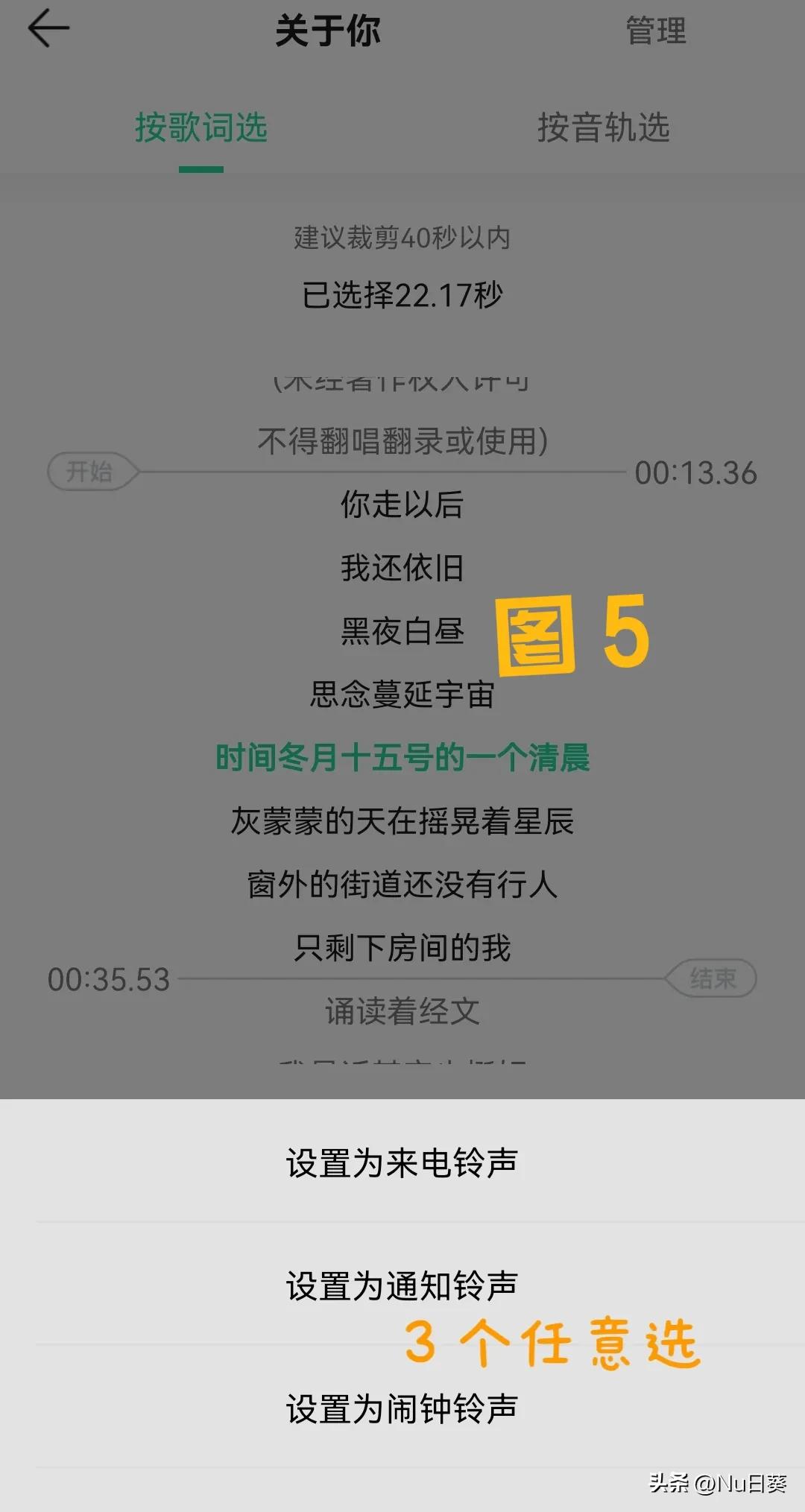Choose 设置为闹钟铃声

pos(402,1410)
